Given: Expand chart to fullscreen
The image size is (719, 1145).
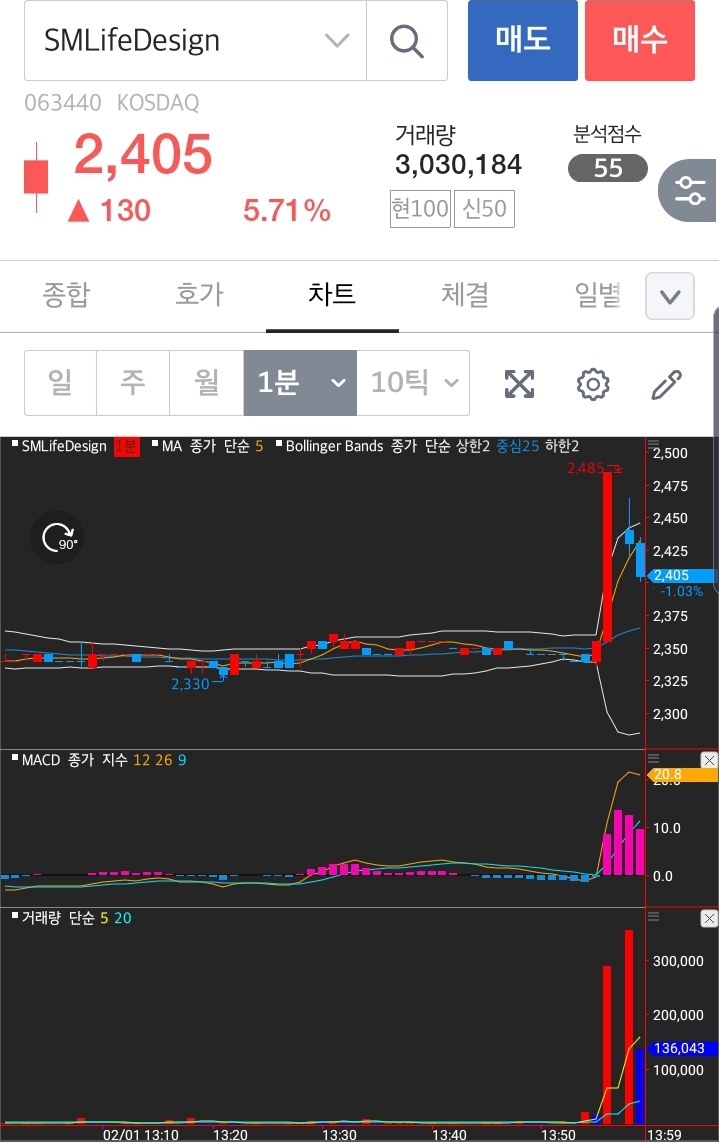Looking at the screenshot, I should (519, 383).
